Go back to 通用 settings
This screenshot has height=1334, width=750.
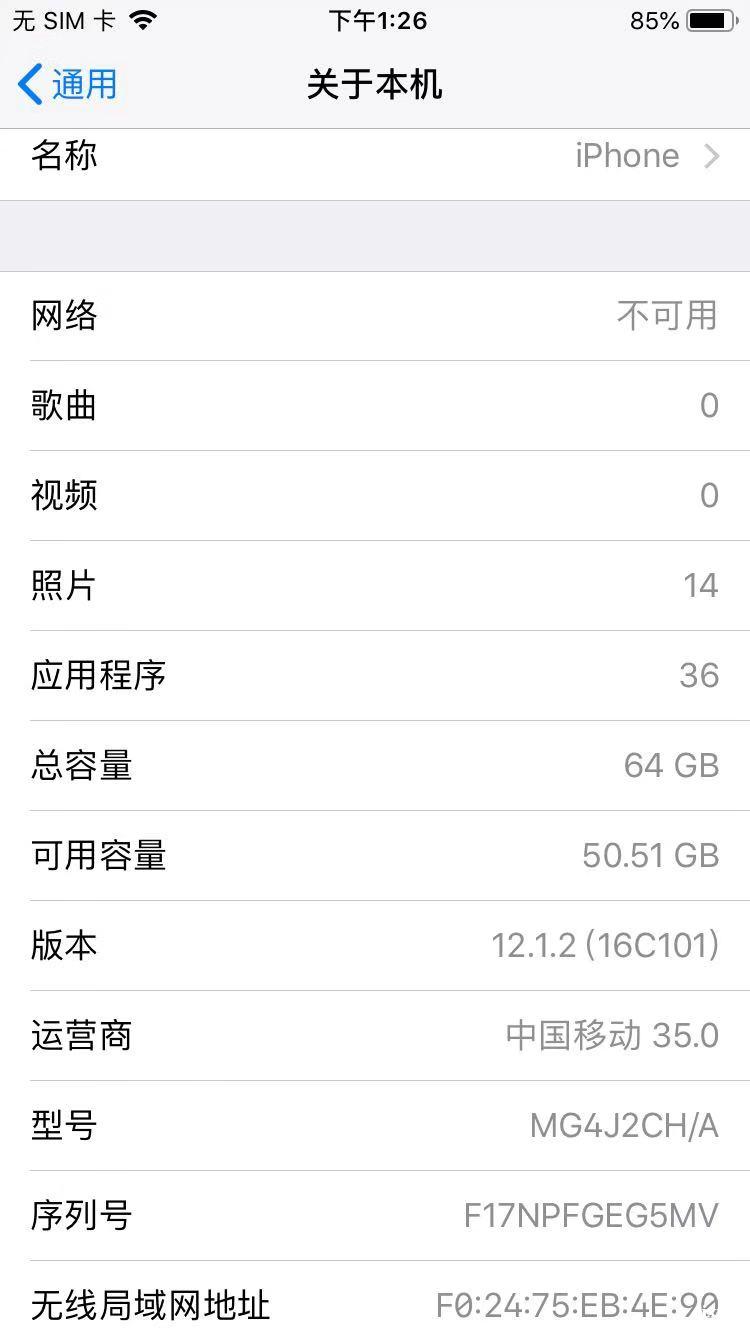point(68,84)
